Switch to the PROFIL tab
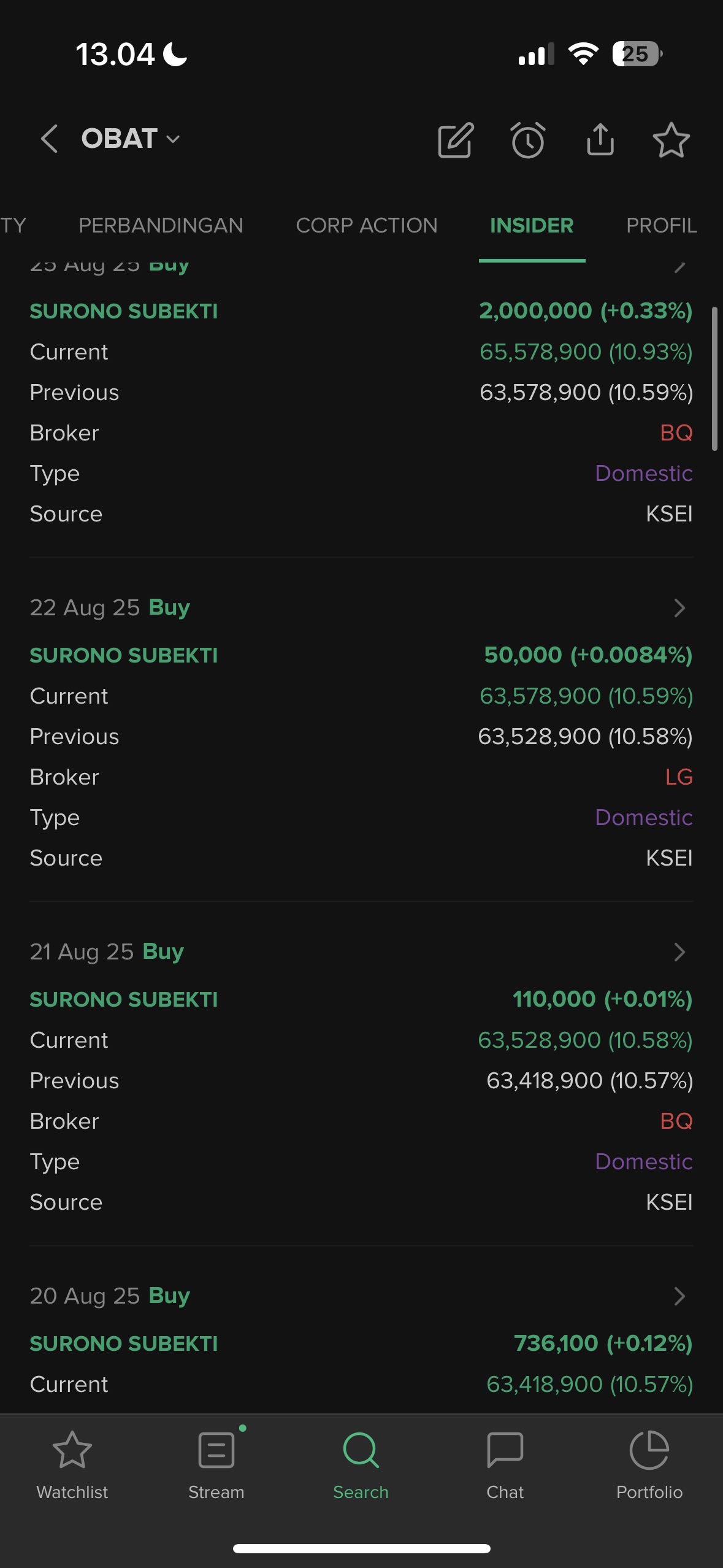 coord(661,225)
